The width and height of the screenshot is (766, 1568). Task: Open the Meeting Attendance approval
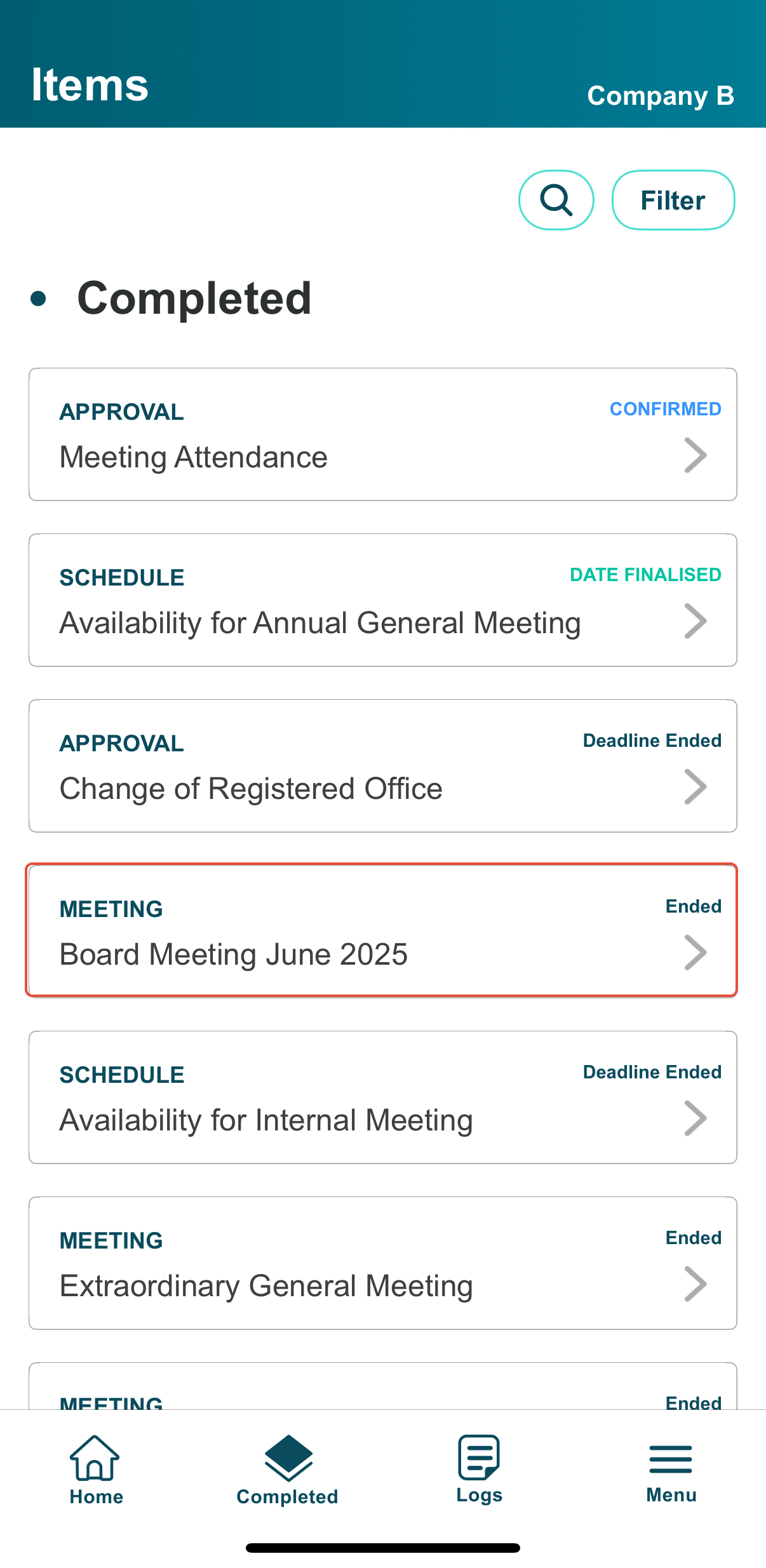(382, 434)
